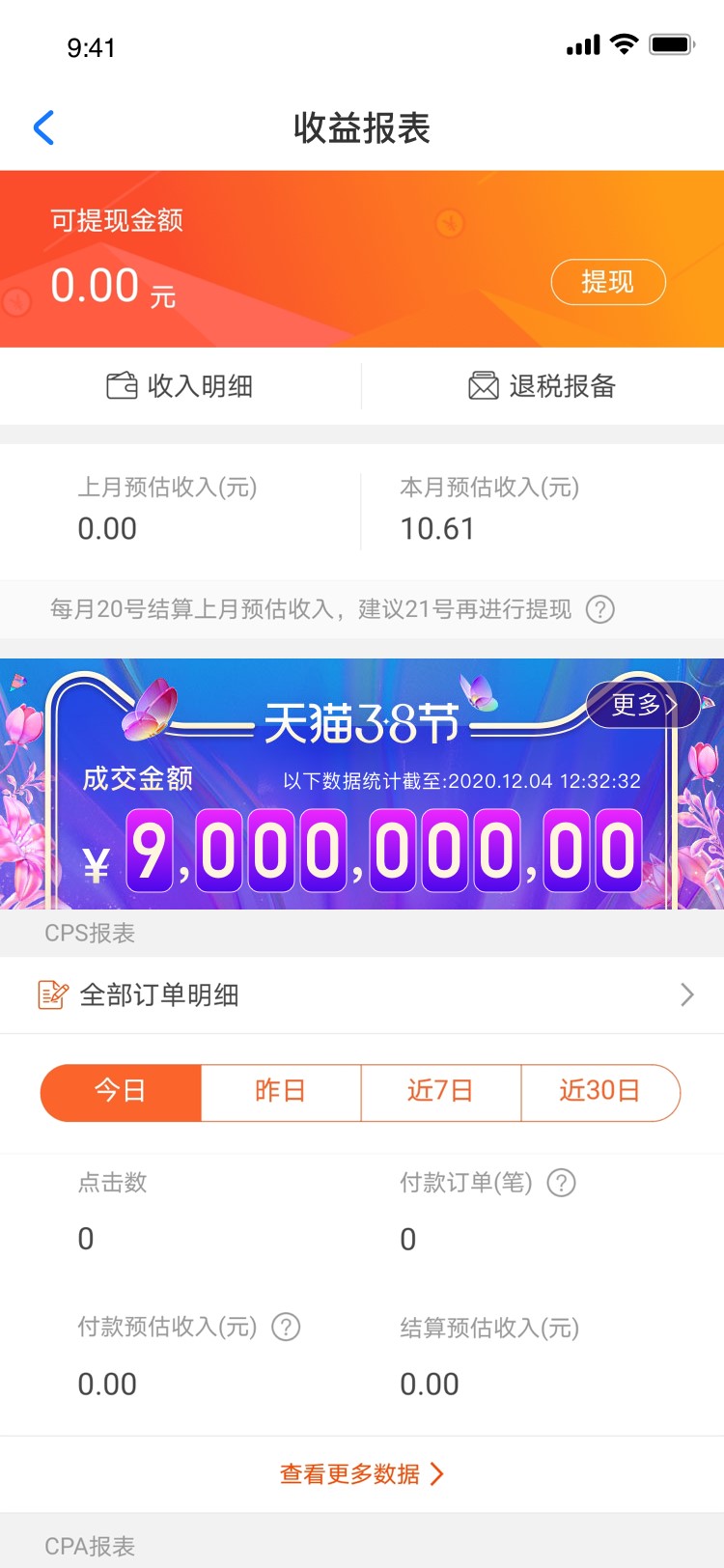Select the 今日 tab
This screenshot has height=1568, width=724.
click(x=121, y=1092)
